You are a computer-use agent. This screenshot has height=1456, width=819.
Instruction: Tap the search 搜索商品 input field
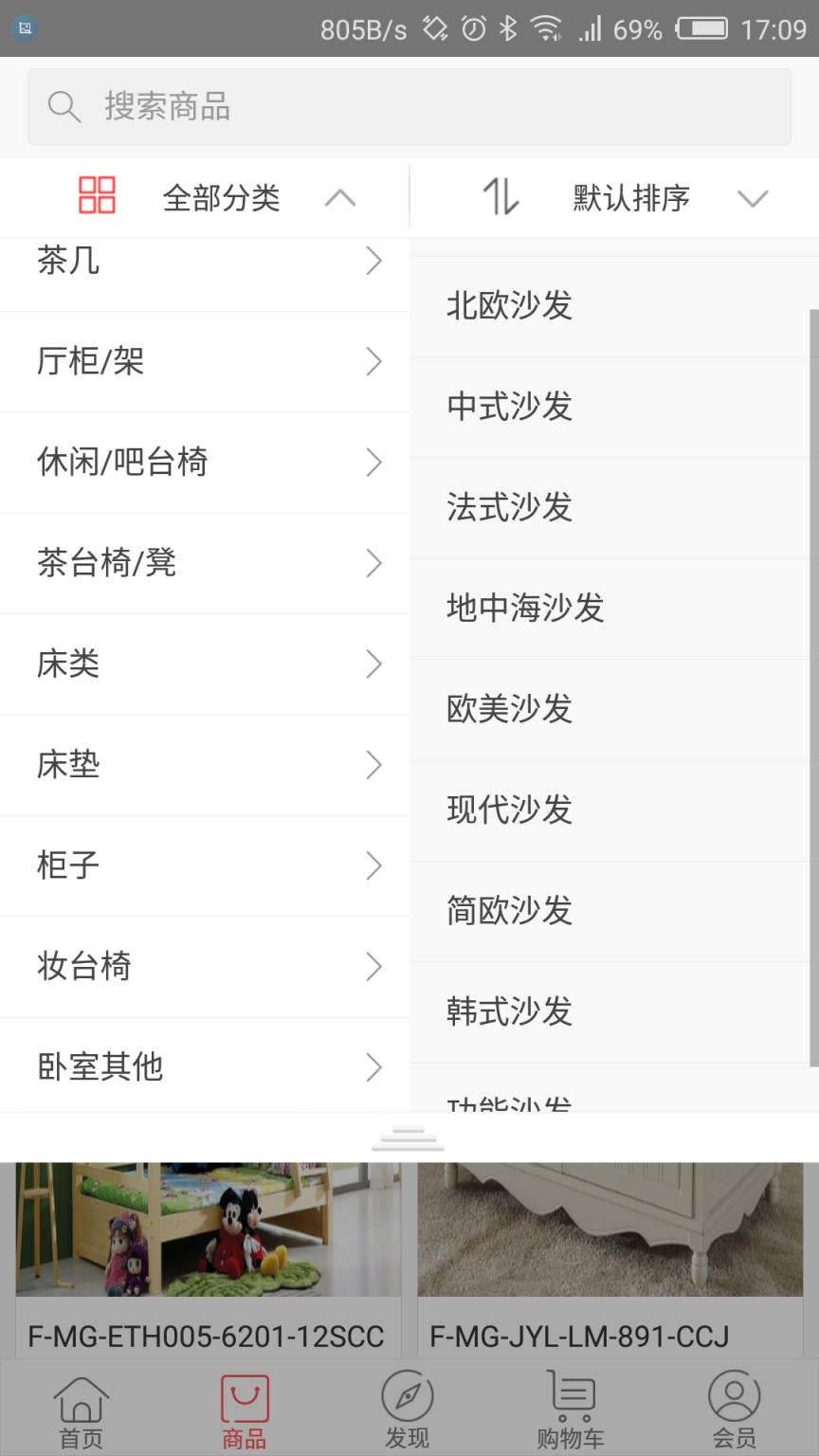284,105
